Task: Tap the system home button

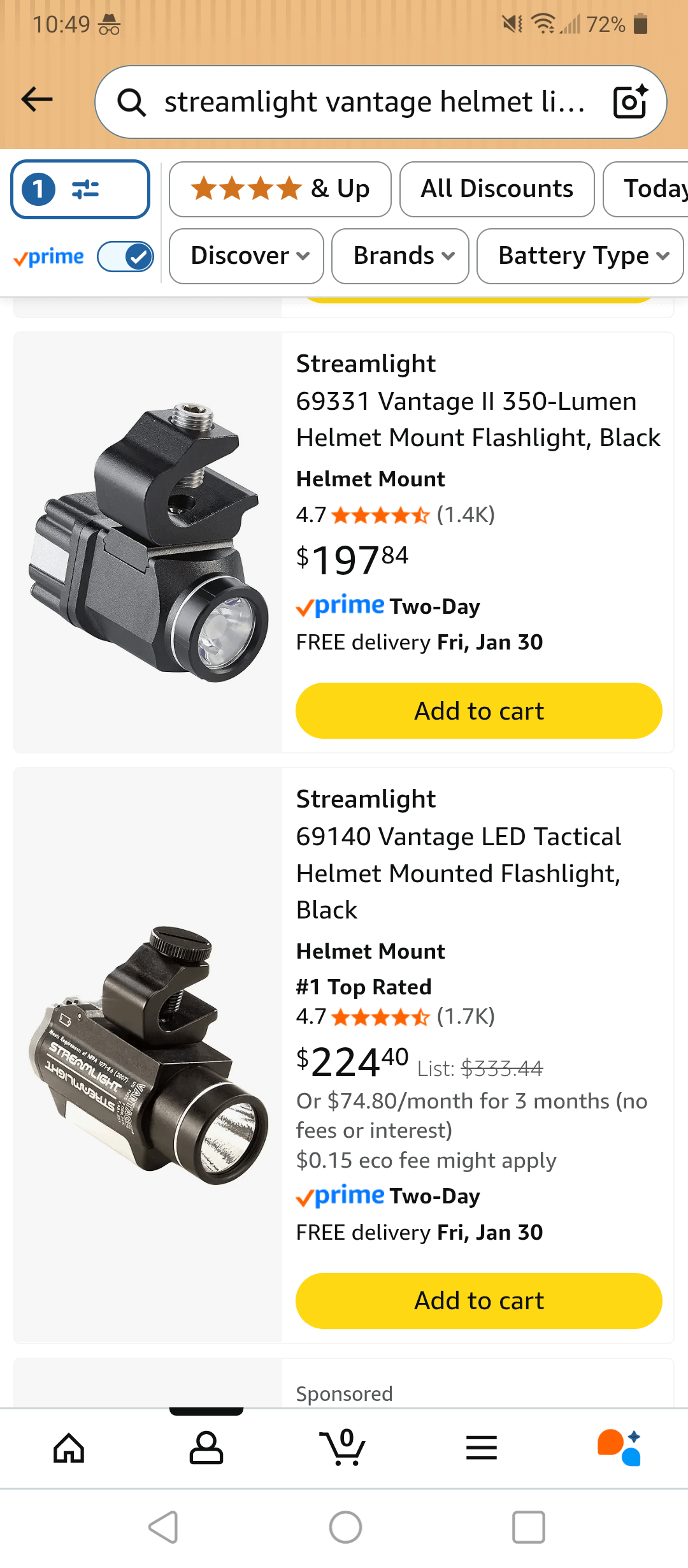Action: (345, 1527)
